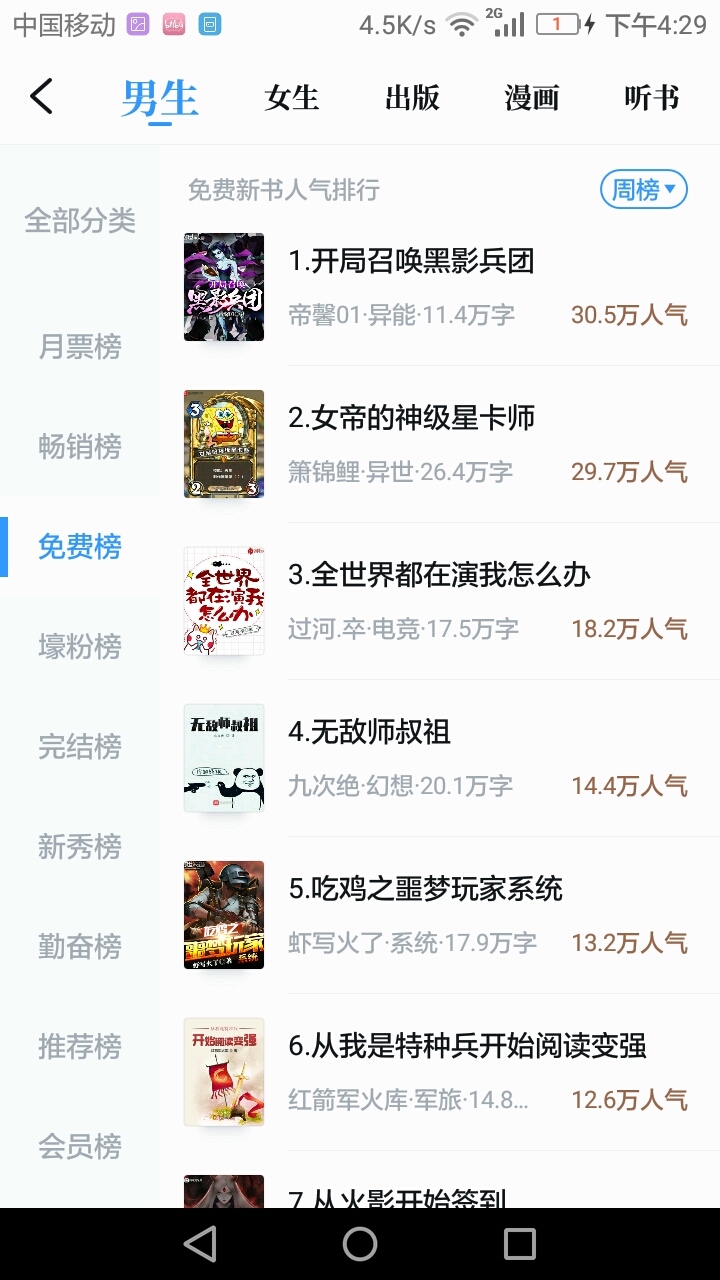Tap the system home button

[x=360, y=1244]
